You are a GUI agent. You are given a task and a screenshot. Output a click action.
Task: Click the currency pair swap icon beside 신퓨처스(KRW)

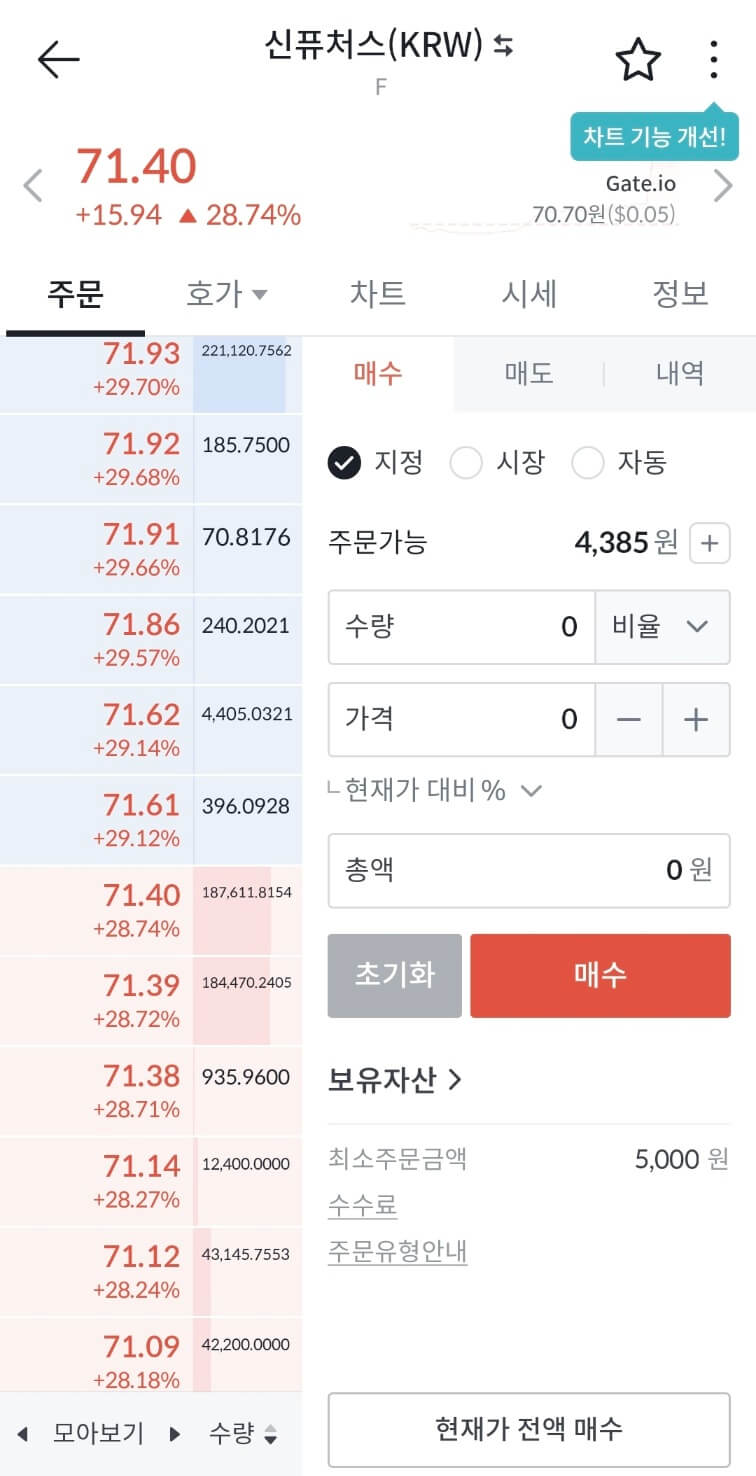coord(502,45)
